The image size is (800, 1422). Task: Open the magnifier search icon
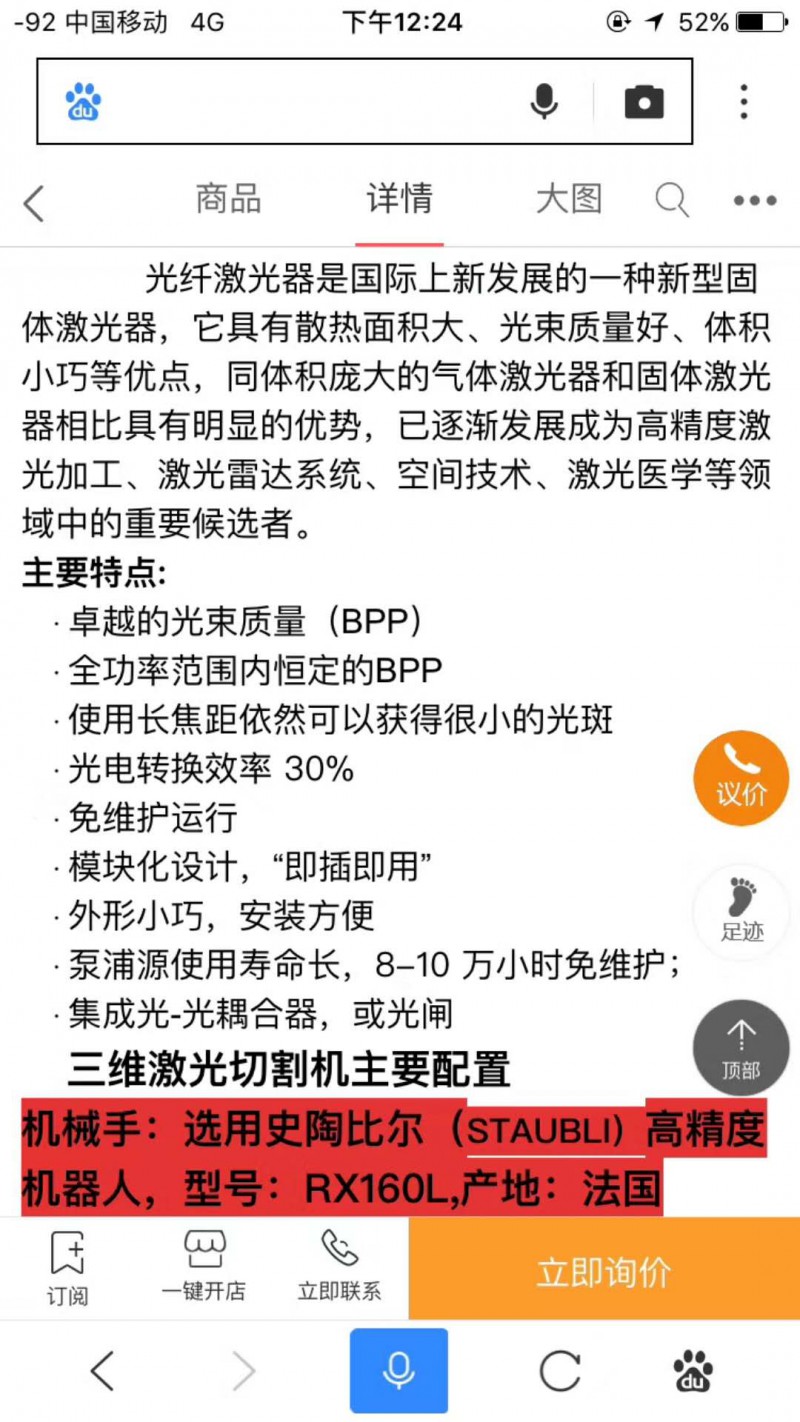point(672,201)
